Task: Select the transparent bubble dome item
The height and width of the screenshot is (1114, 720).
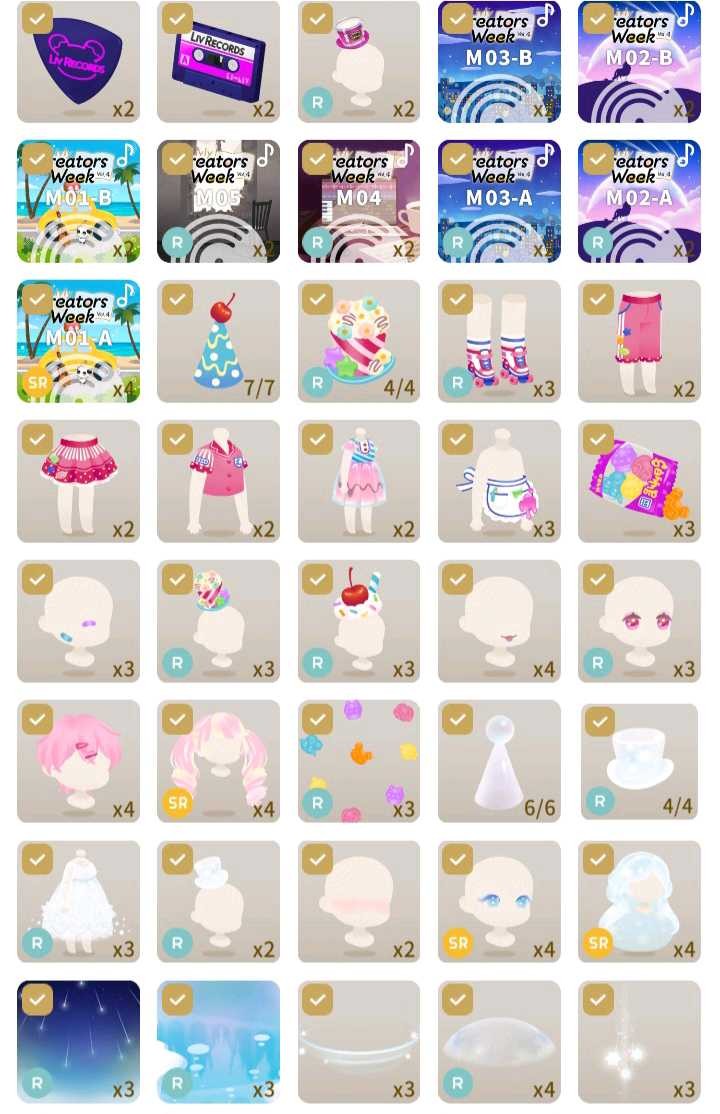Action: coord(498,1042)
